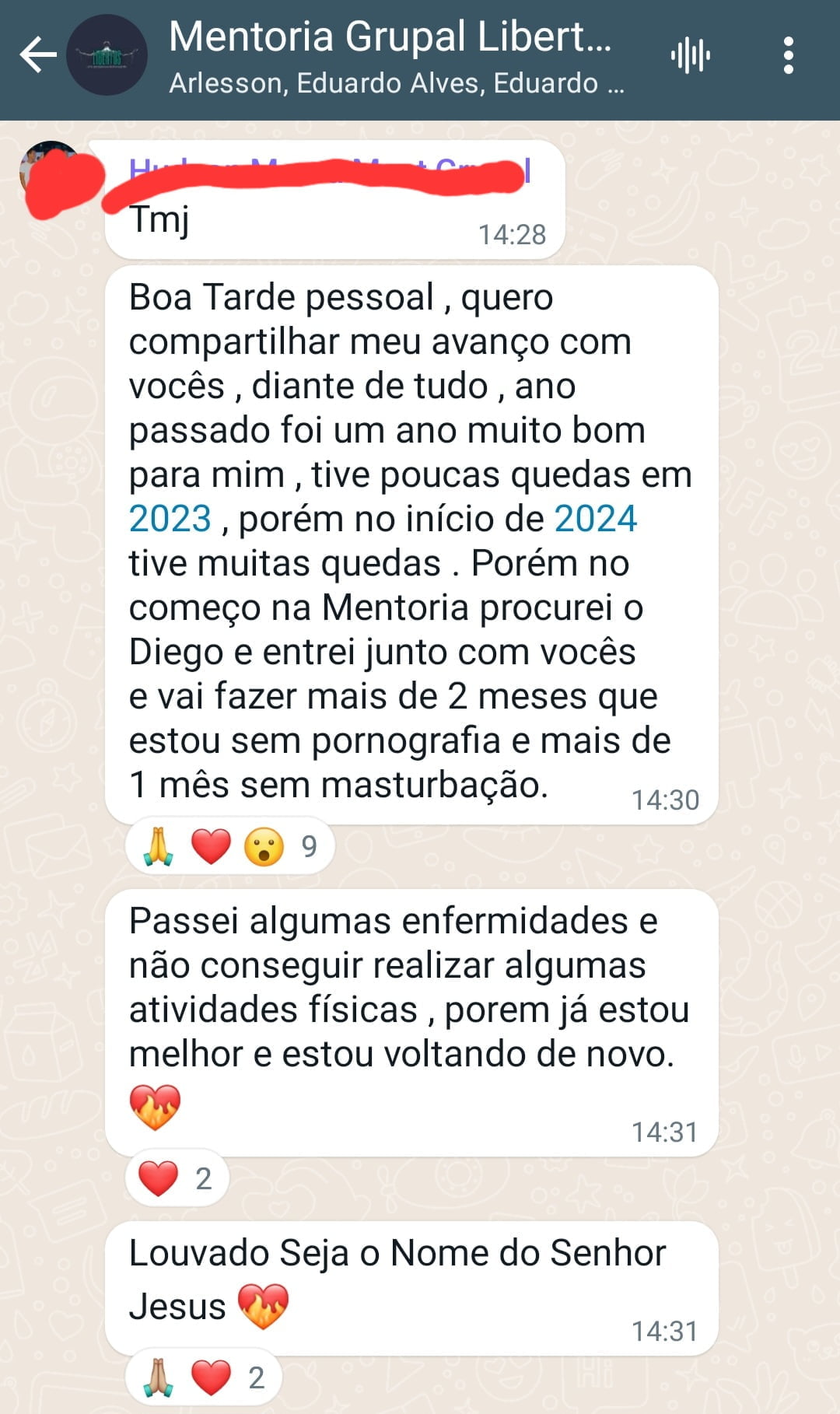This screenshot has width=840, height=1414.
Task: Go back to the chat list
Action: (x=37, y=56)
